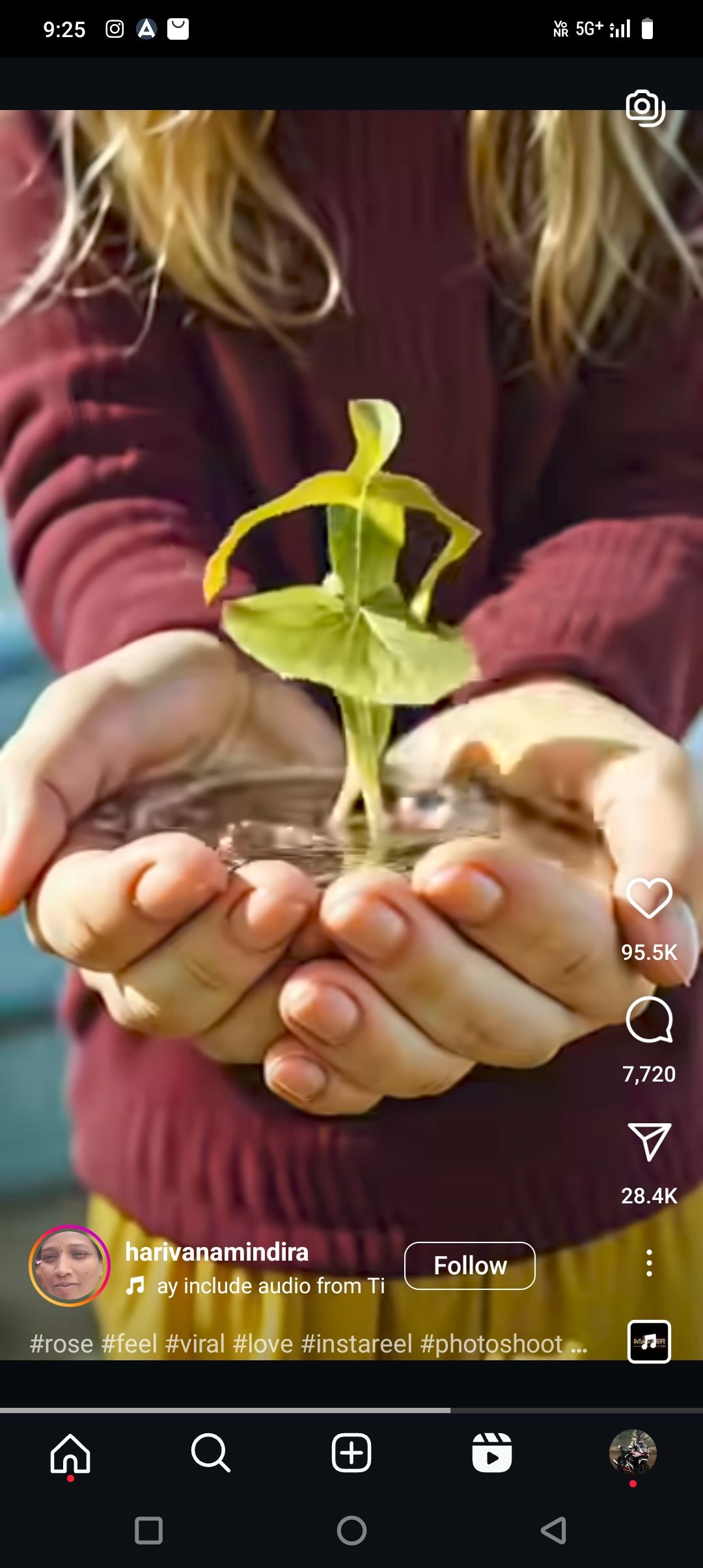Like this reel with the heart
The width and height of the screenshot is (703, 1568).
pyautogui.click(x=648, y=898)
